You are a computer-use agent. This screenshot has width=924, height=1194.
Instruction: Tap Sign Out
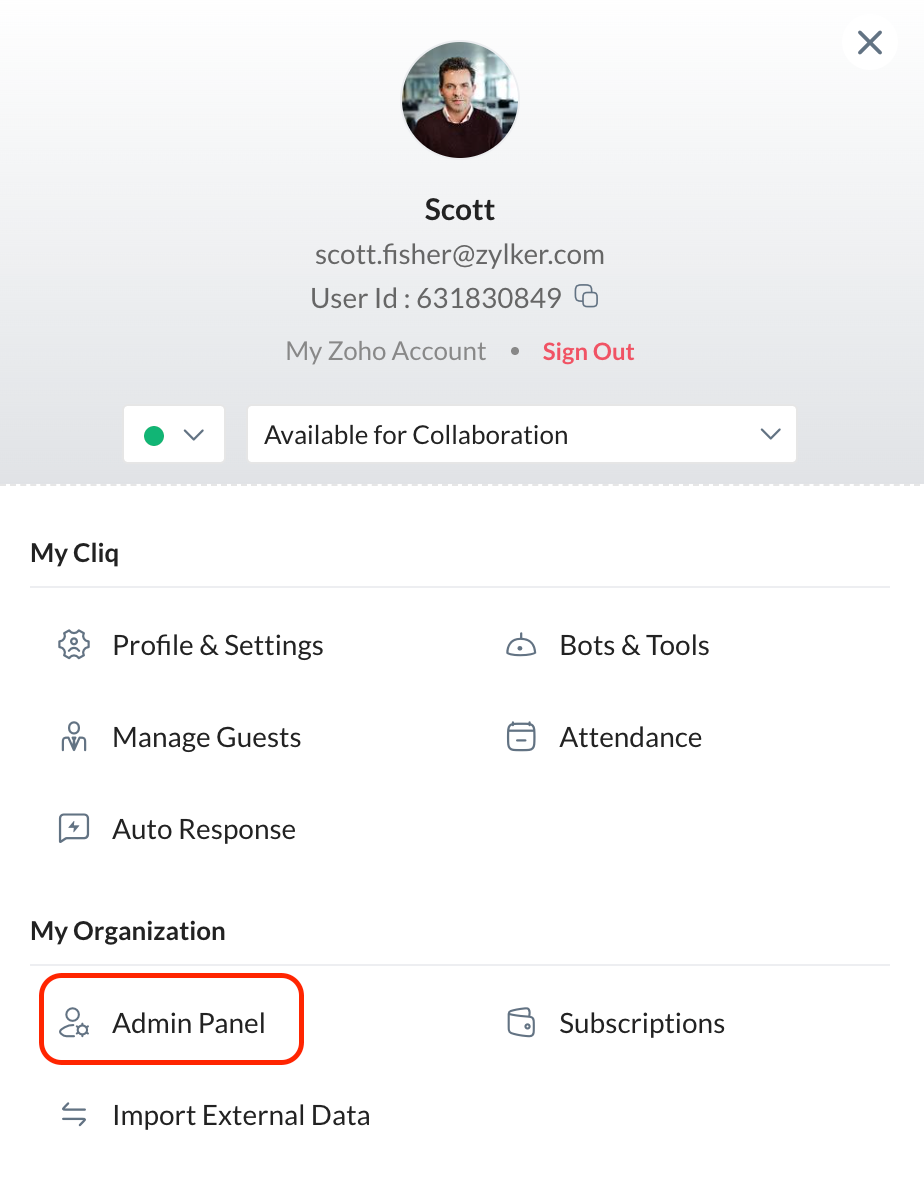[x=588, y=352]
